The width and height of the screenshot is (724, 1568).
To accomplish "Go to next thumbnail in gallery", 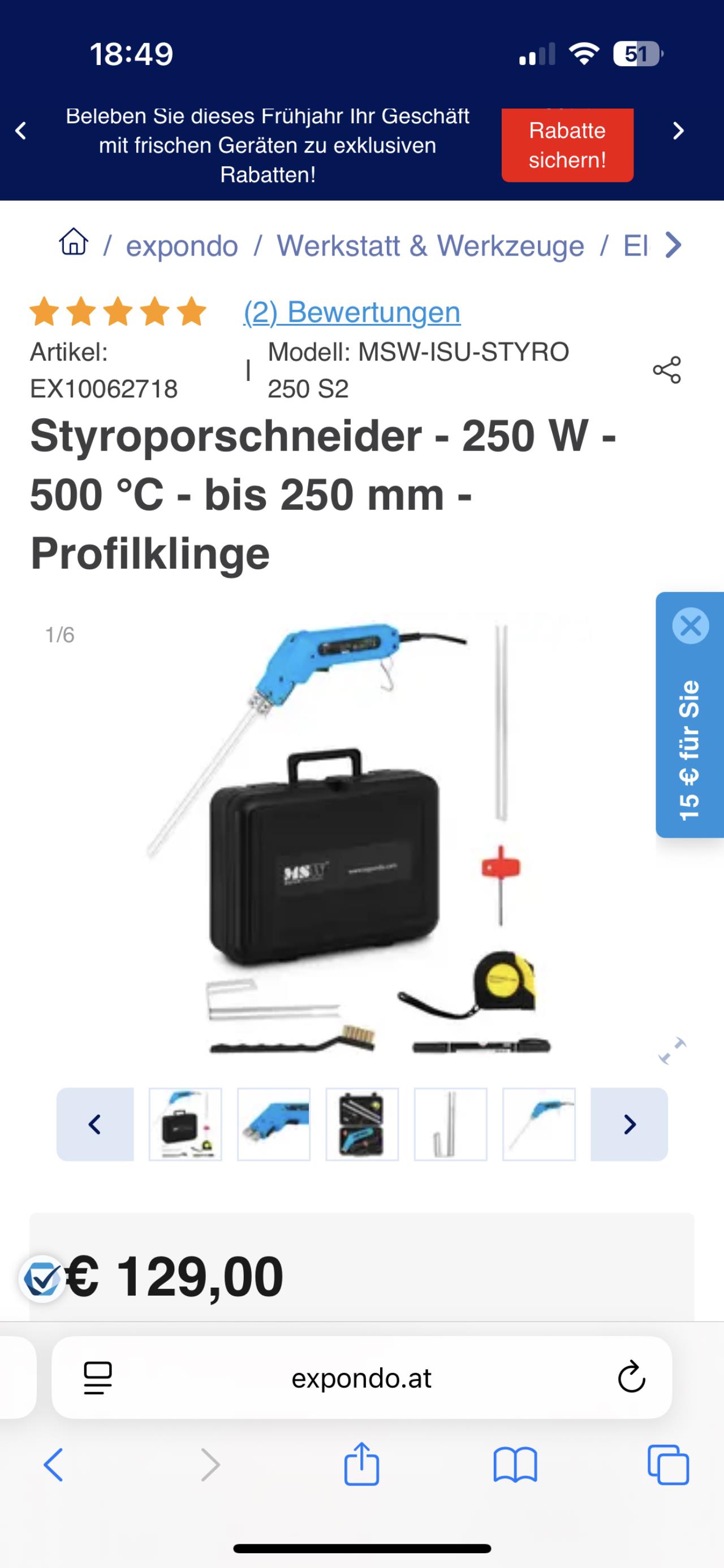I will pyautogui.click(x=629, y=1124).
